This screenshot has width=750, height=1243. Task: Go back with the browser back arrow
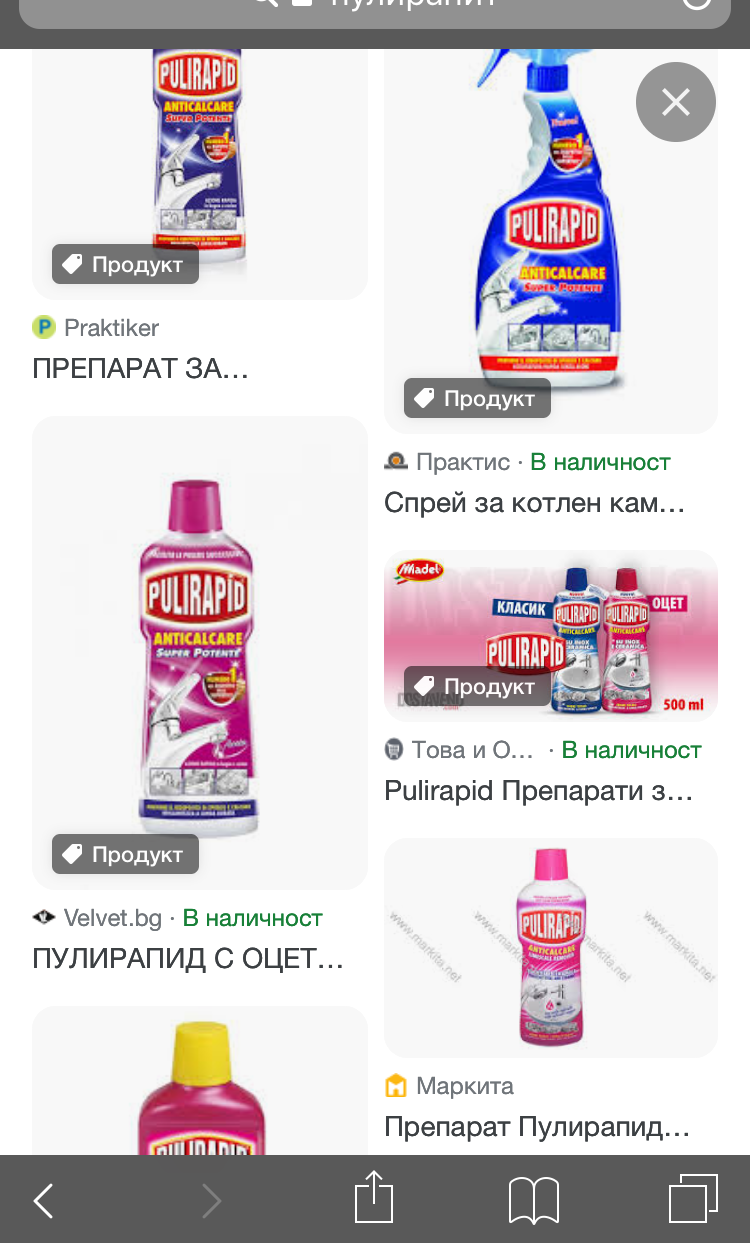pos(43,1200)
